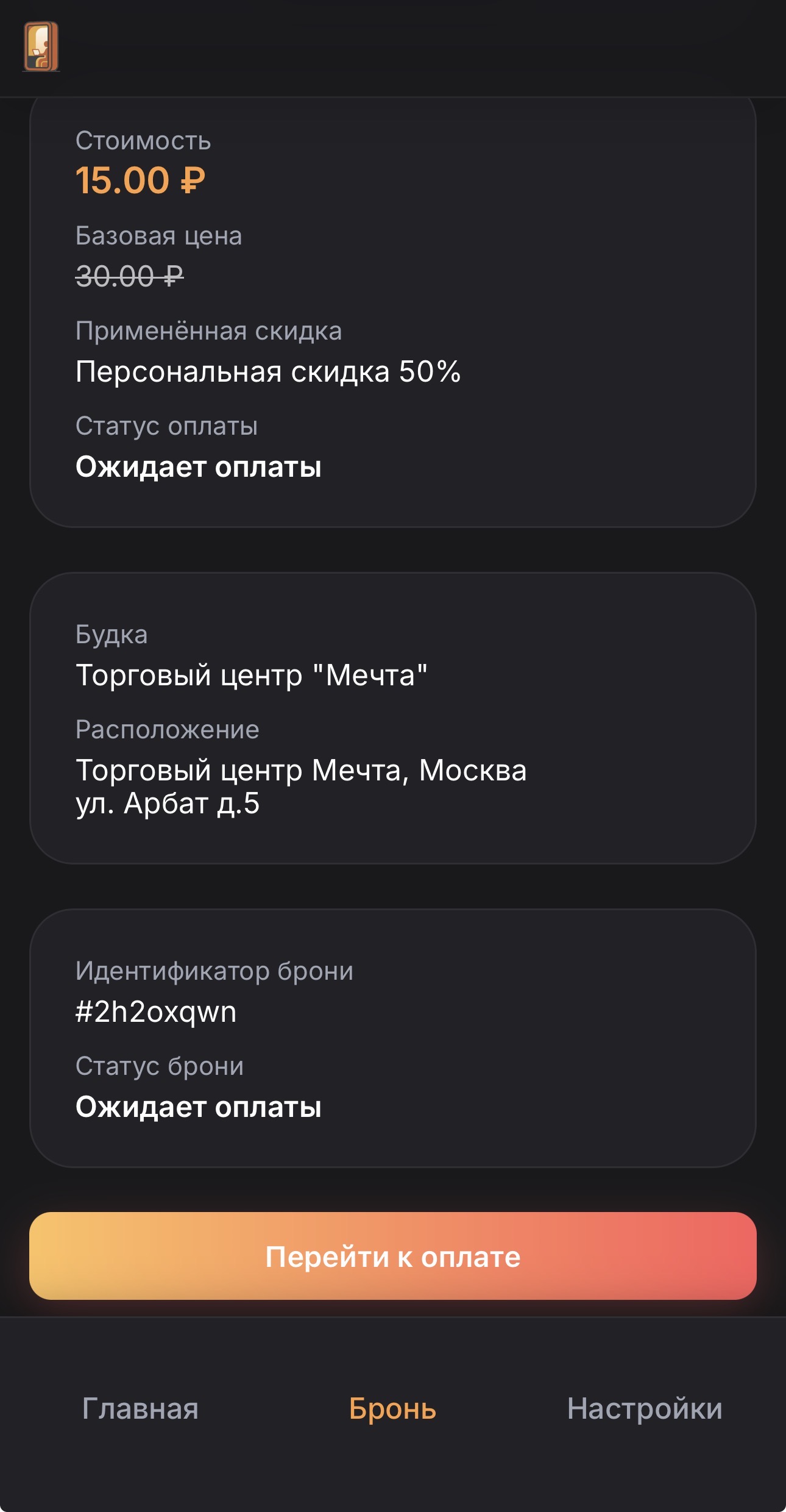Tap the Перейти к оплате button

point(393,1257)
